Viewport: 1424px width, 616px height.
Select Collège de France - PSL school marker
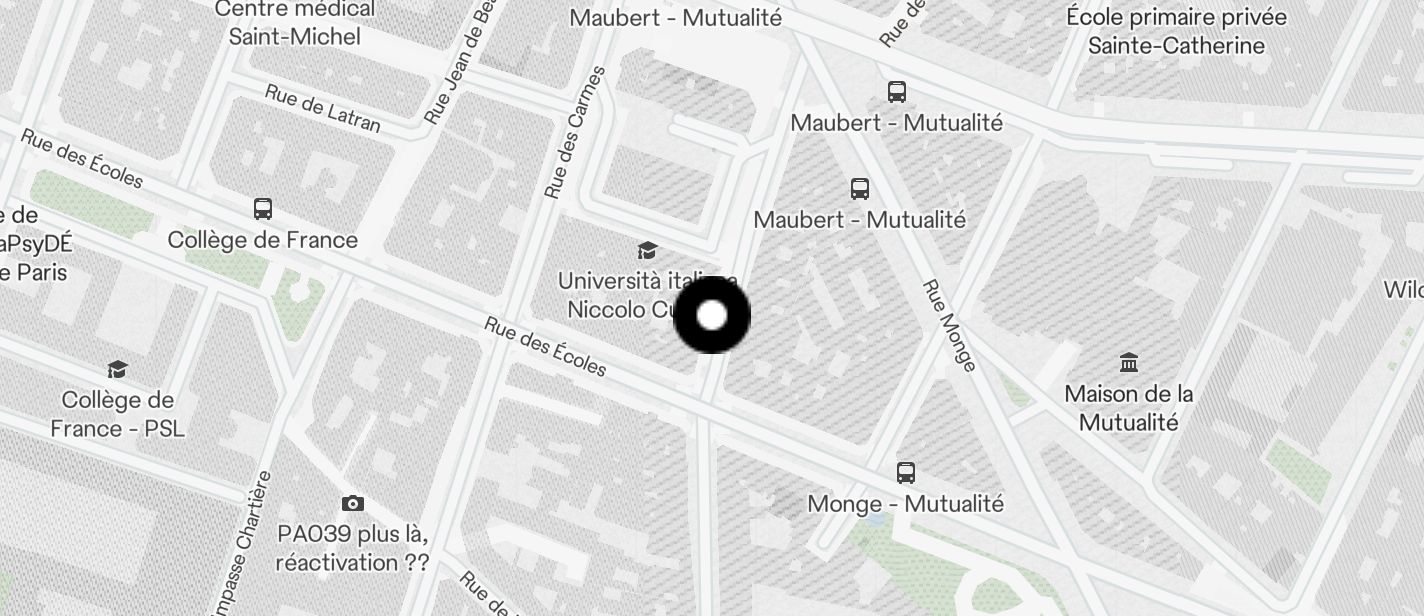coord(118,371)
